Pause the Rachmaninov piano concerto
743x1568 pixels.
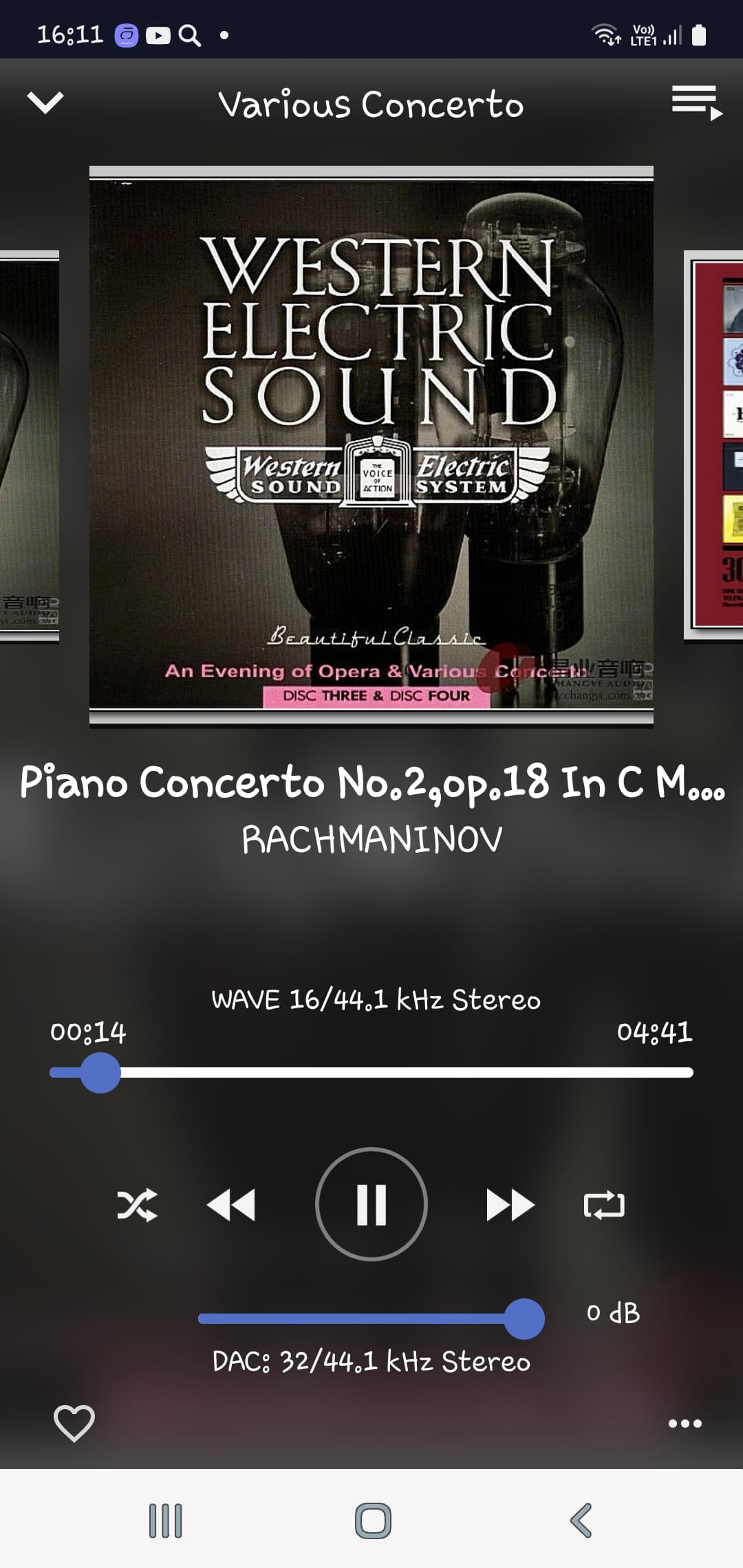371,1204
